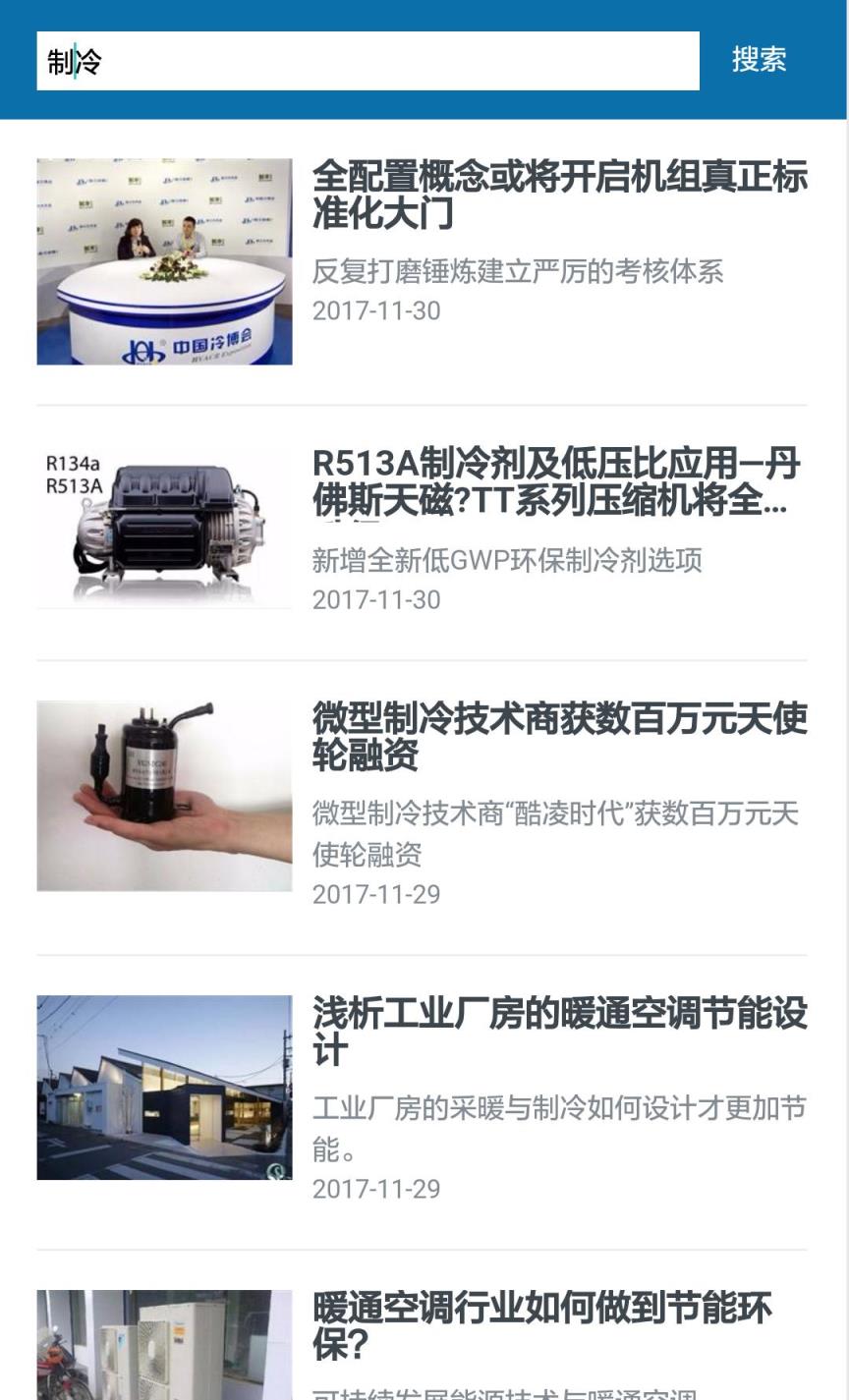Click the date 2017-11-29 under the funding article
The height and width of the screenshot is (1400, 849).
click(x=376, y=894)
